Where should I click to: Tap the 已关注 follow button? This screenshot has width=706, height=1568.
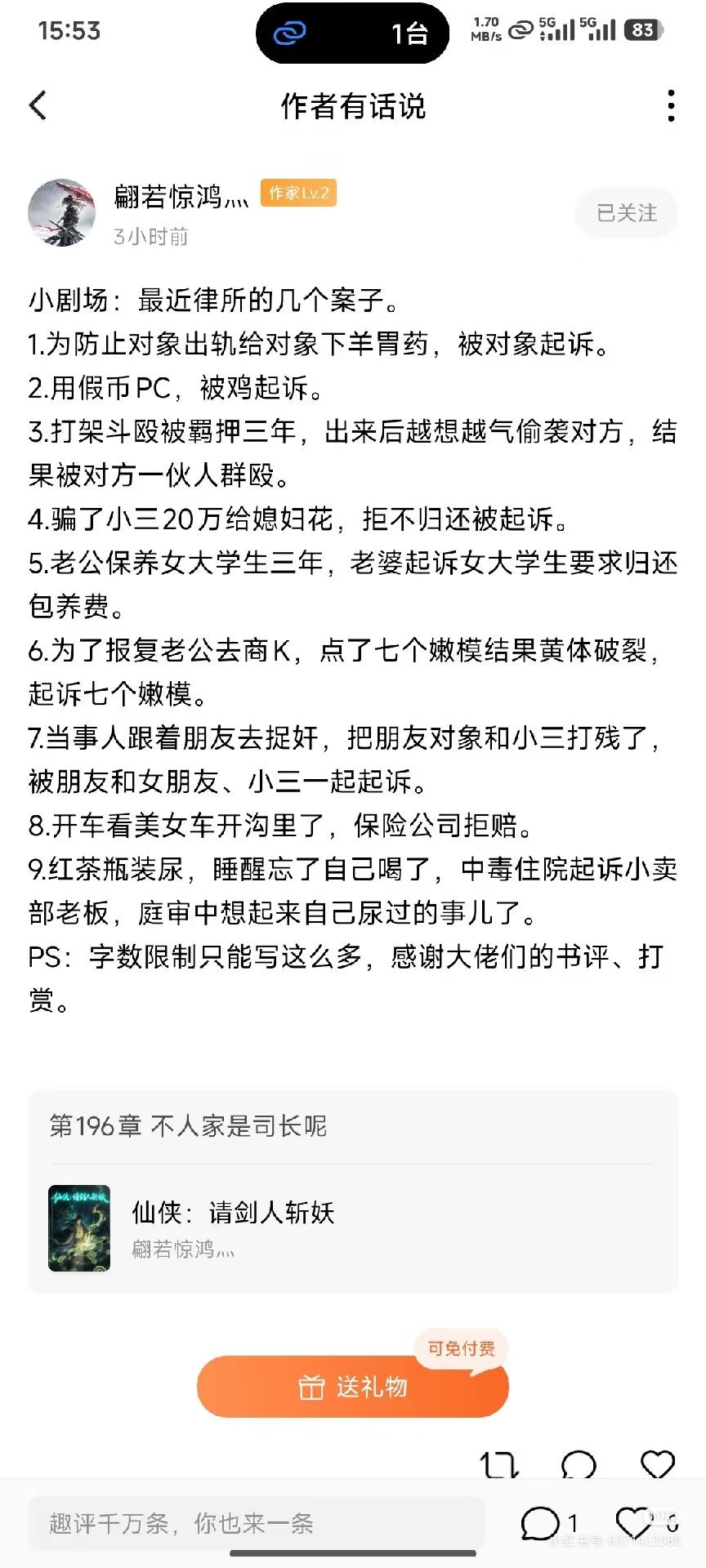coord(627,213)
